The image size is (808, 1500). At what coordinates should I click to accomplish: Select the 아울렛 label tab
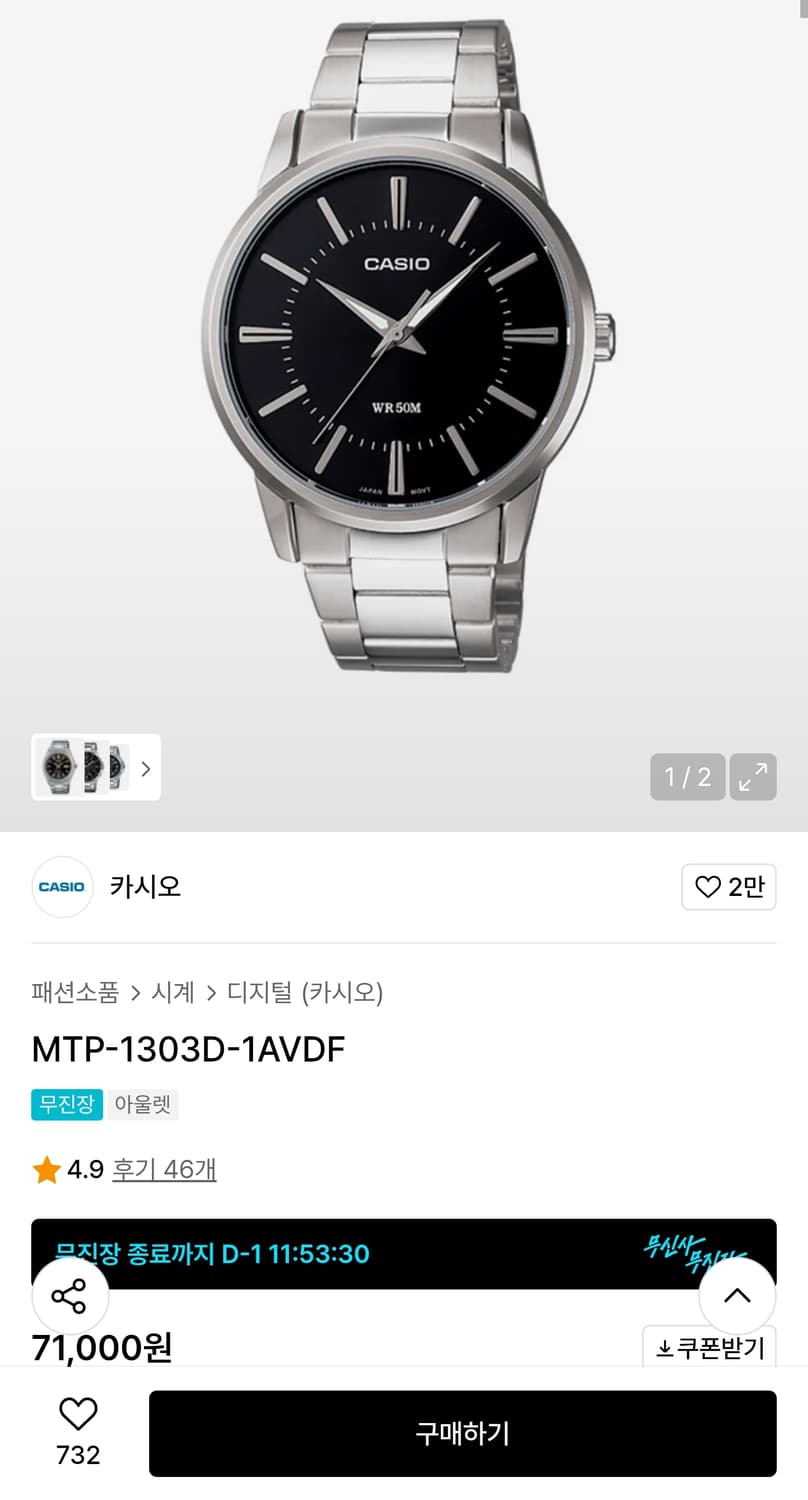143,1105
